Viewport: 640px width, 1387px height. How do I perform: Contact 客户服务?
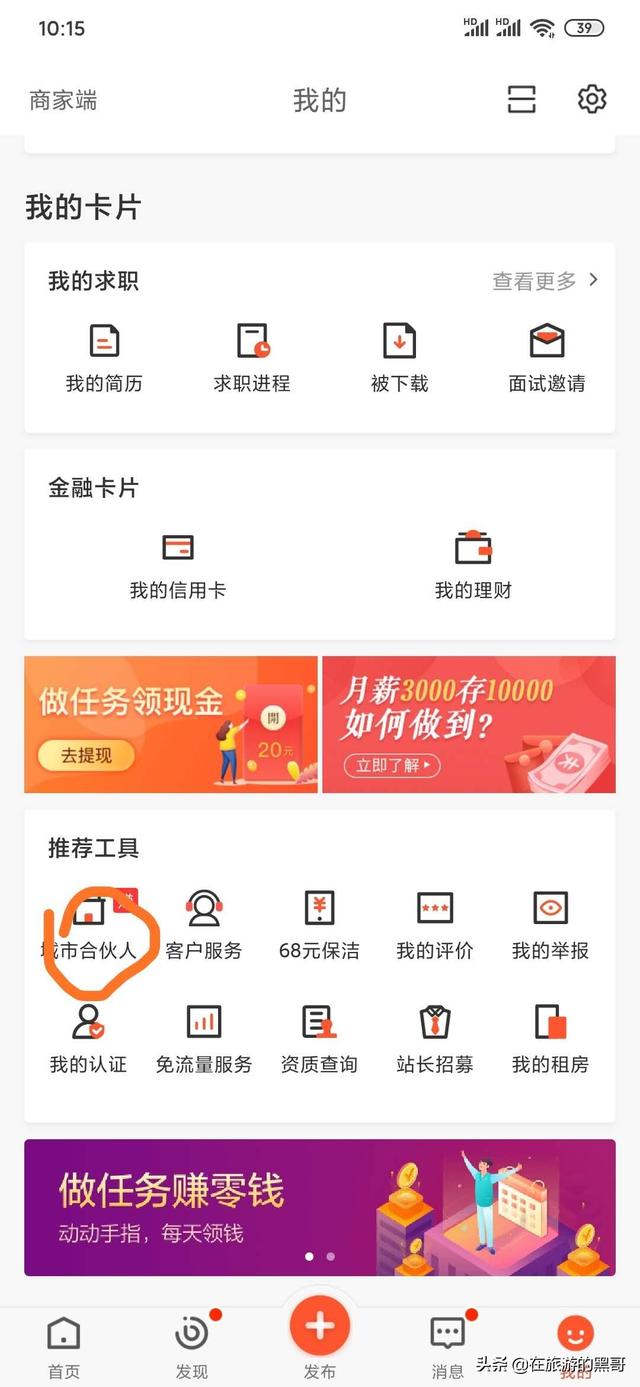coord(204,926)
